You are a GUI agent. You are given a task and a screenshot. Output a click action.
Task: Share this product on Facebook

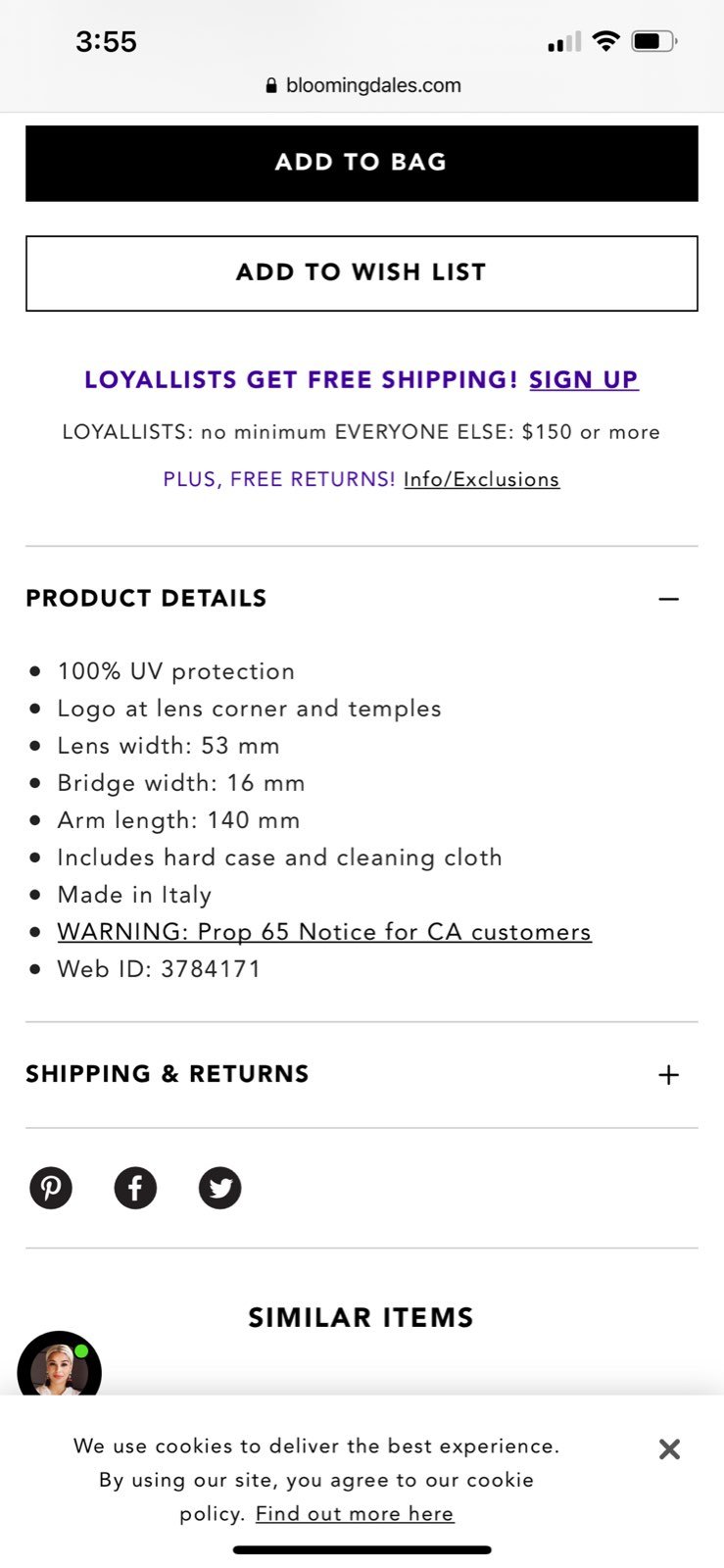coord(135,1188)
